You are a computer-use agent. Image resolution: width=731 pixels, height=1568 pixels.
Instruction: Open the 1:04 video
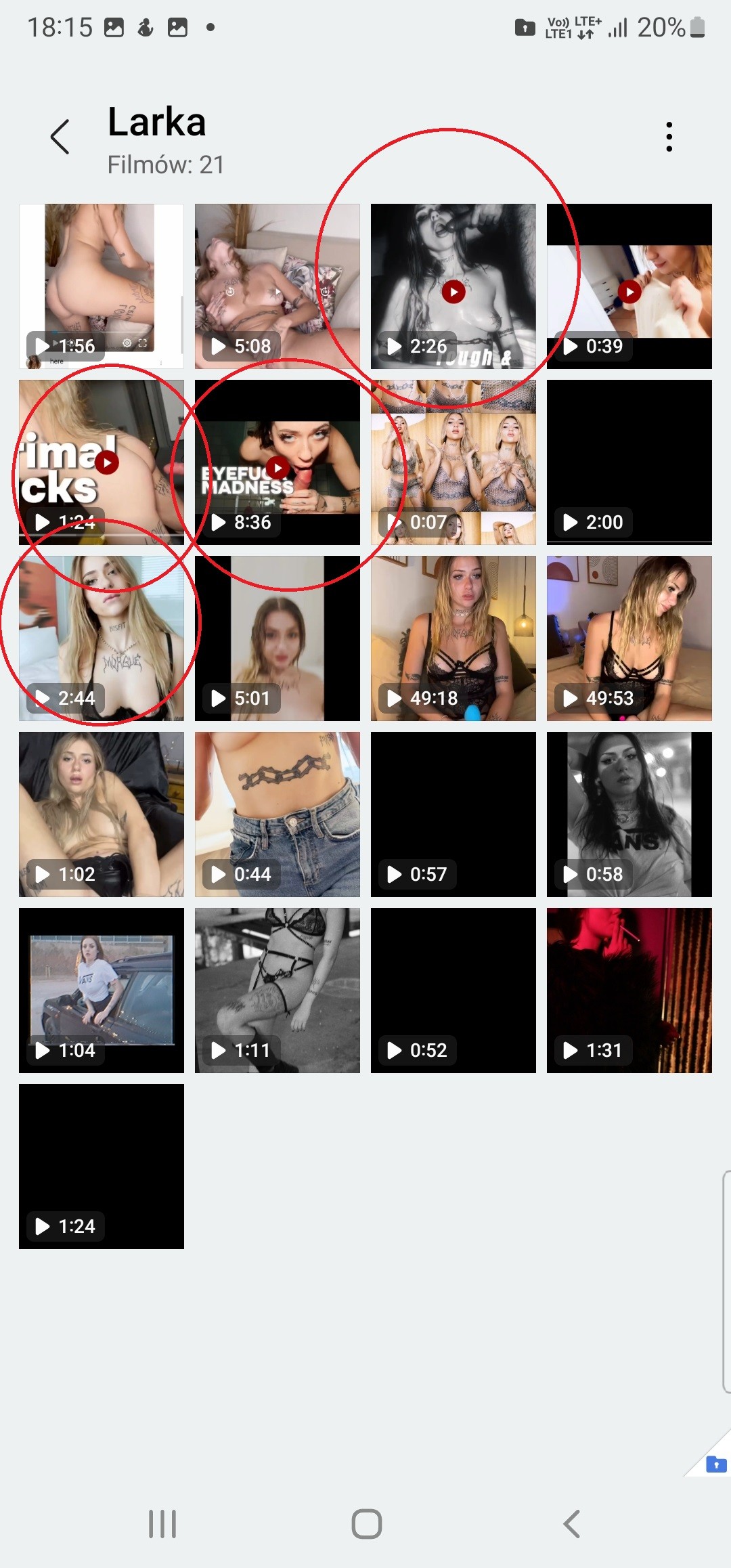point(102,990)
